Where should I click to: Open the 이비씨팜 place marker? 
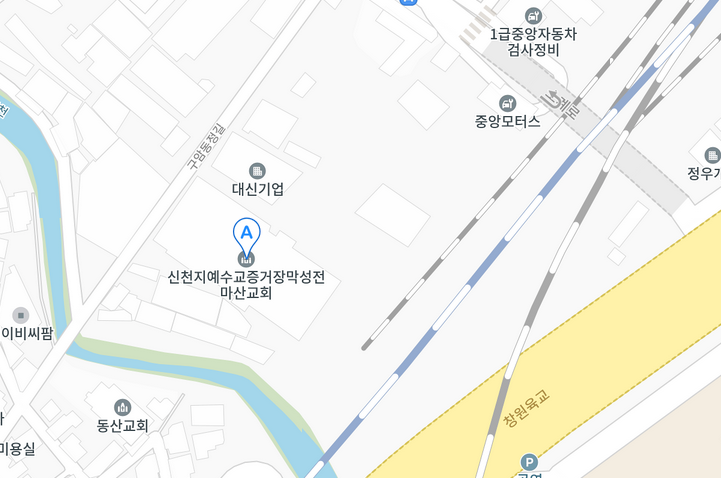point(21,316)
